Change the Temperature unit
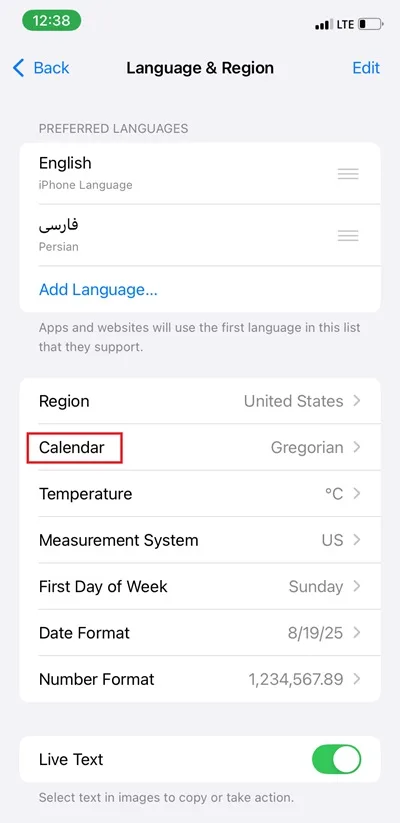The height and width of the screenshot is (823, 400). pyautogui.click(x=200, y=493)
